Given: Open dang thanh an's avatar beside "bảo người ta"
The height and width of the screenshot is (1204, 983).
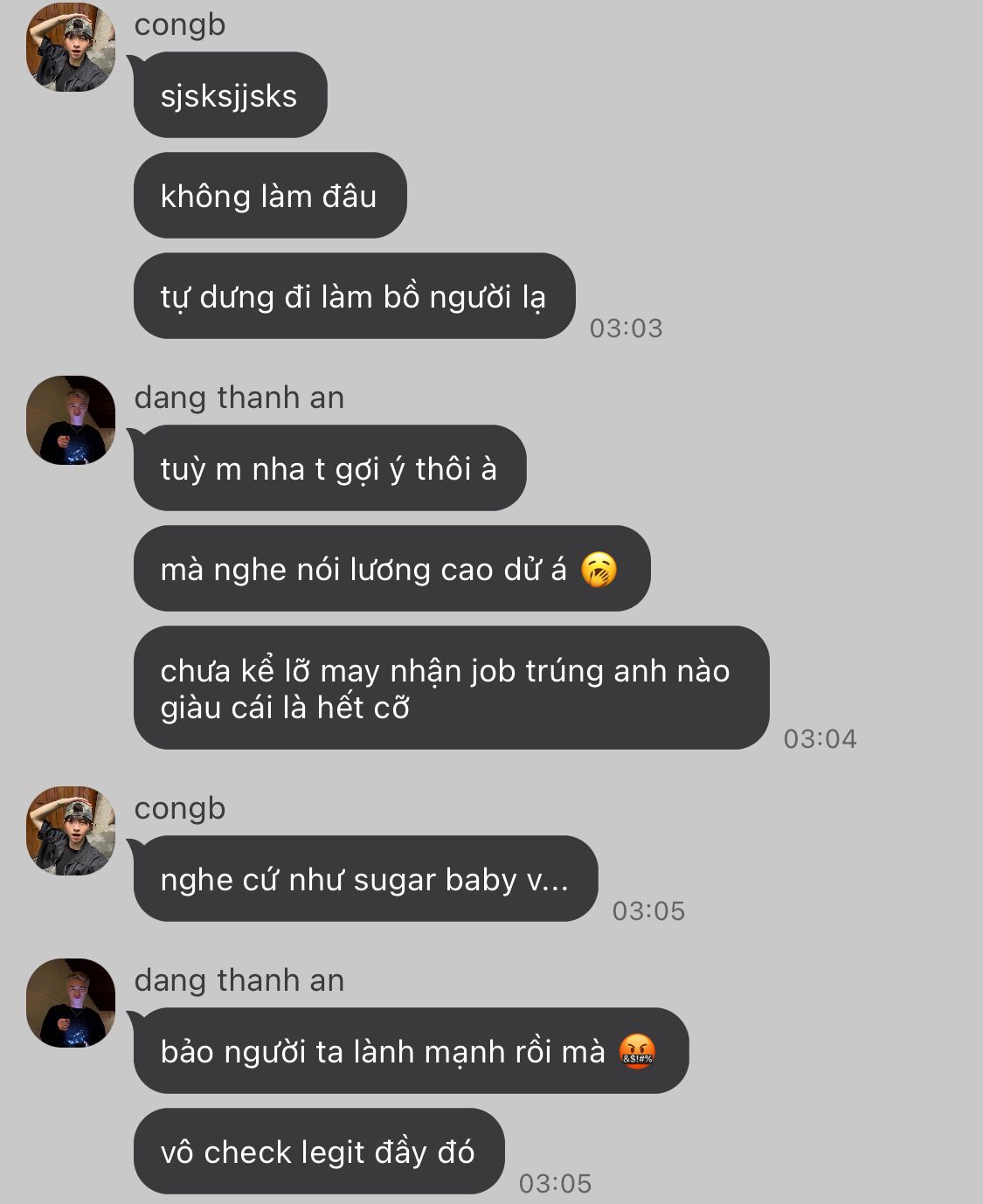Looking at the screenshot, I should point(71,1003).
